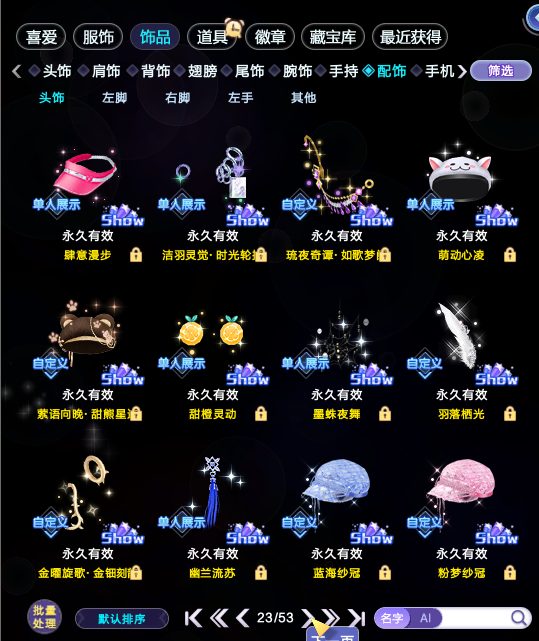Open the 最近获得 tab

410,37
